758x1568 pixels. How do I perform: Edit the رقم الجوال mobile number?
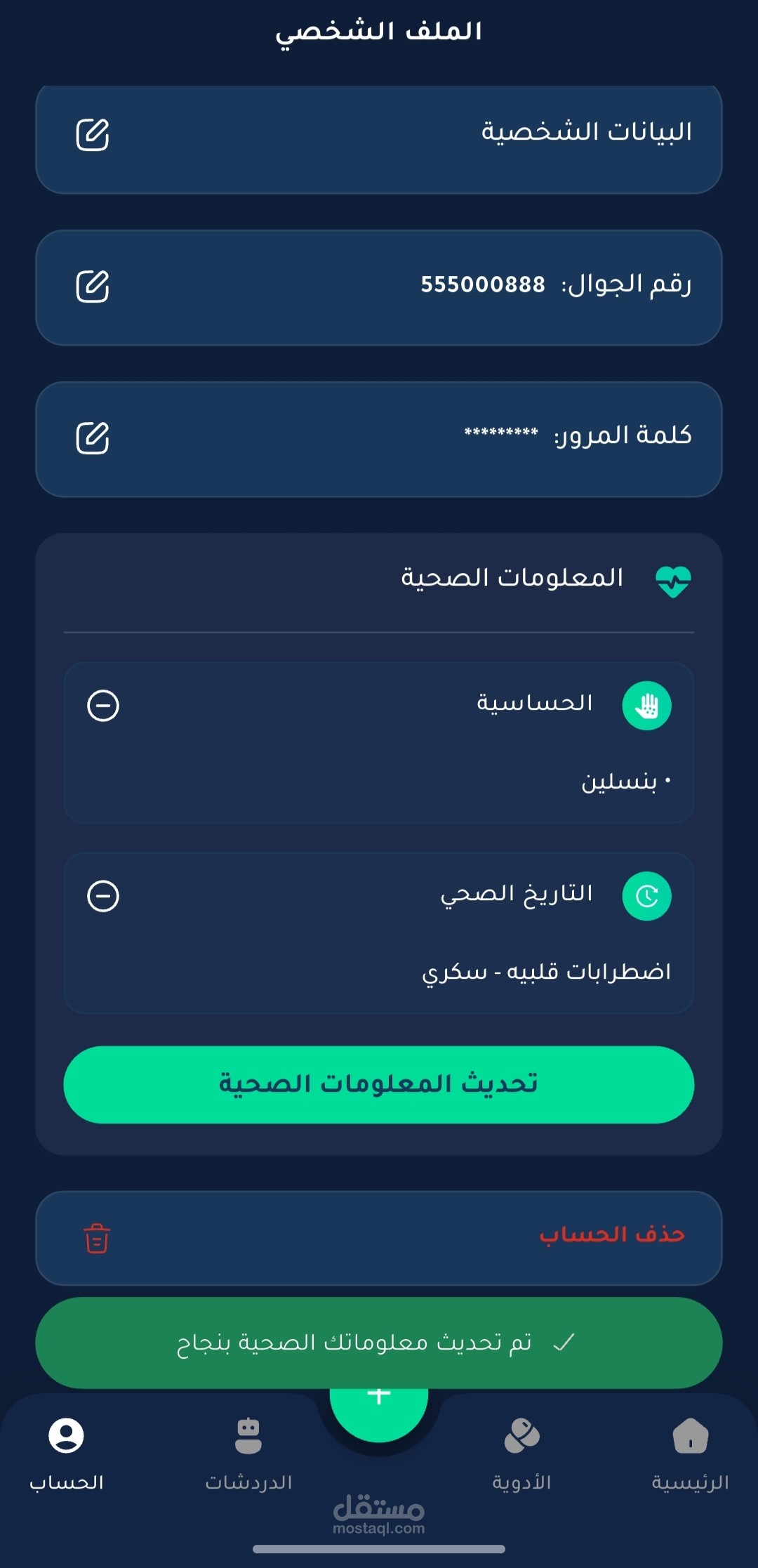point(93,286)
